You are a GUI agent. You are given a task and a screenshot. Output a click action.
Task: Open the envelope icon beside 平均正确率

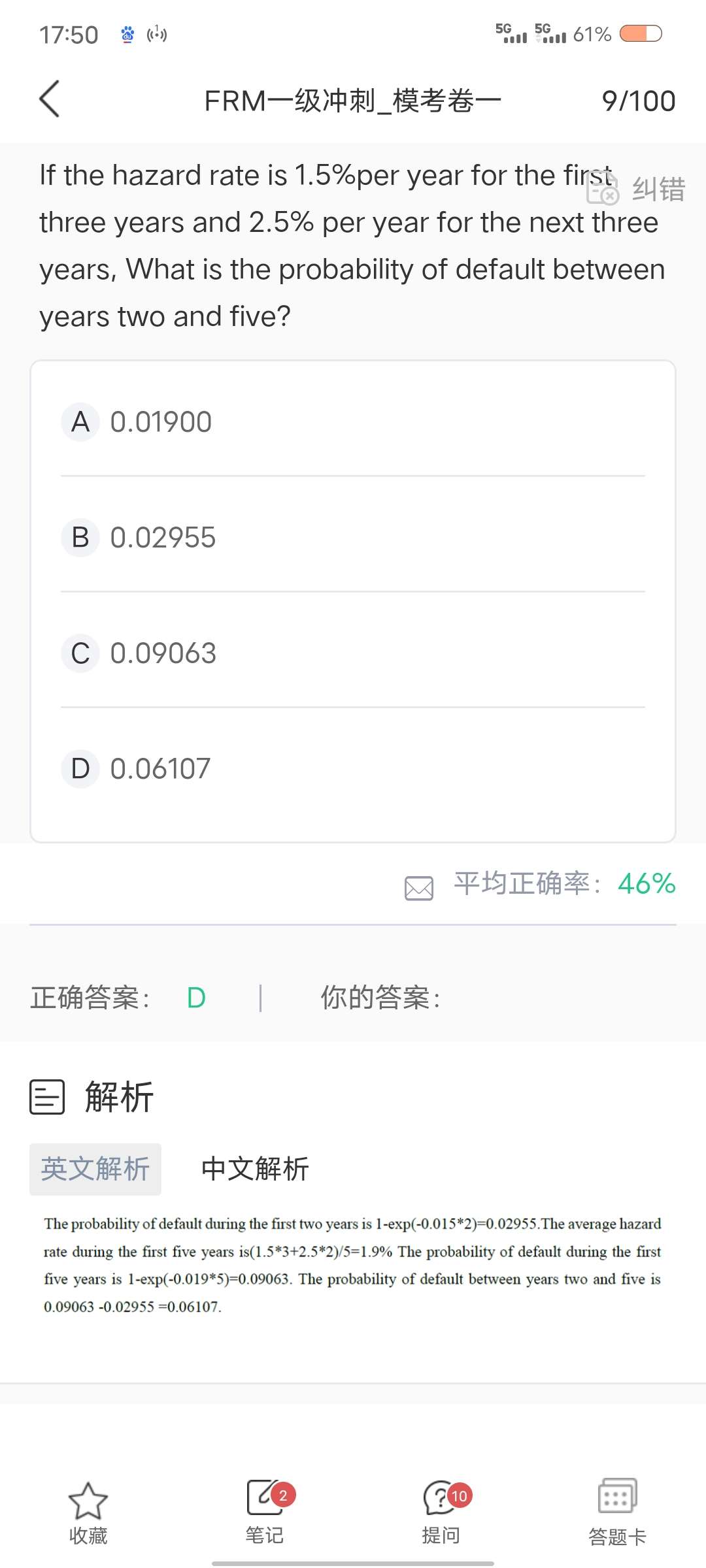pyautogui.click(x=419, y=888)
